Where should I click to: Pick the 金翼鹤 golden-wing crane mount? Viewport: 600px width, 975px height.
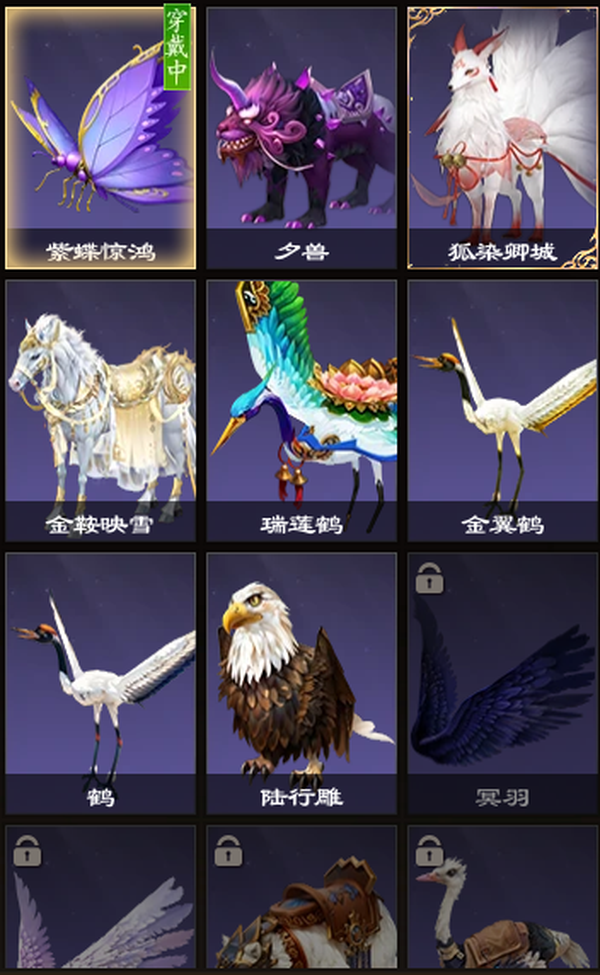pyautogui.click(x=502, y=410)
